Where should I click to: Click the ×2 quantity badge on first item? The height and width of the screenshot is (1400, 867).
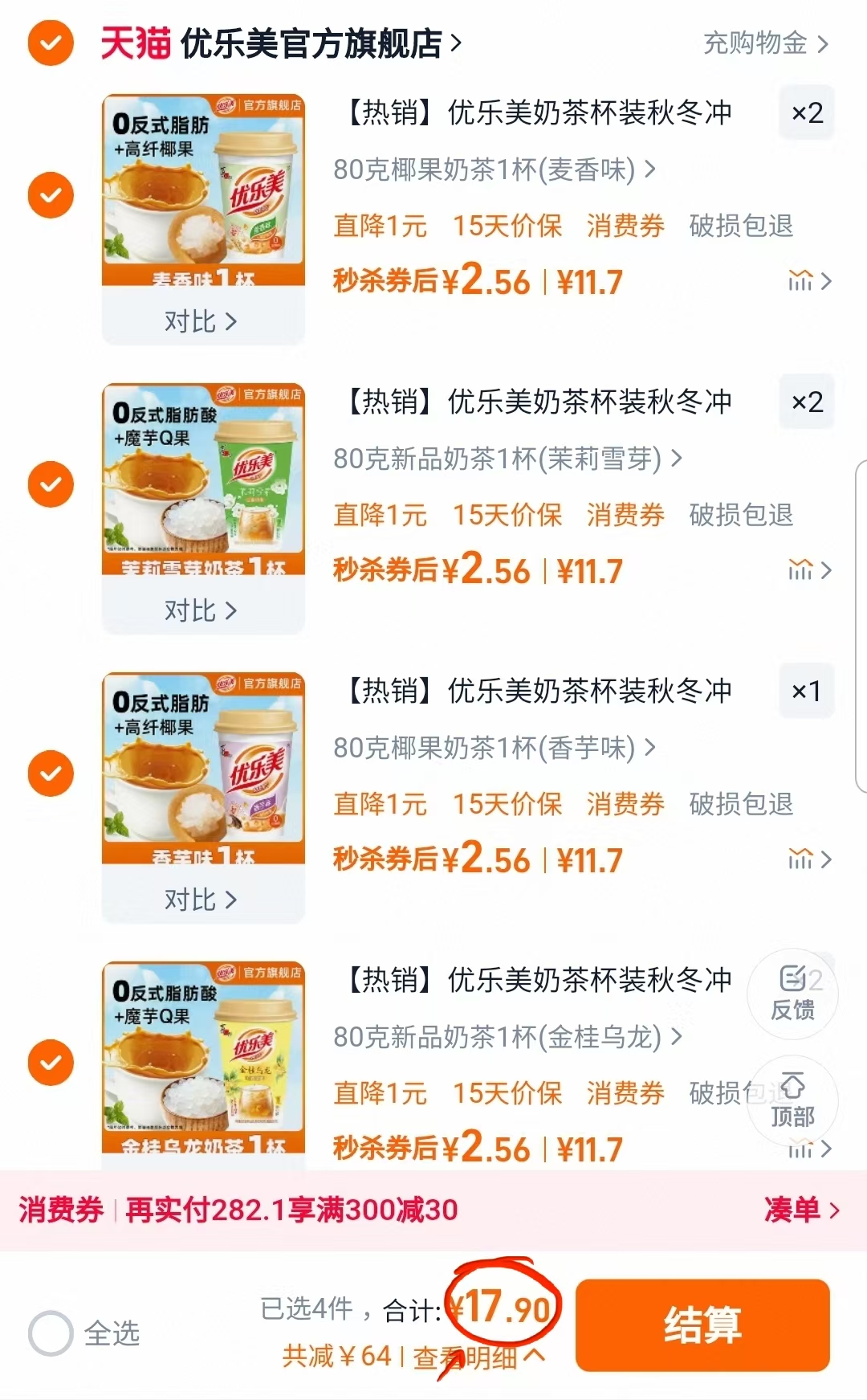point(807,114)
